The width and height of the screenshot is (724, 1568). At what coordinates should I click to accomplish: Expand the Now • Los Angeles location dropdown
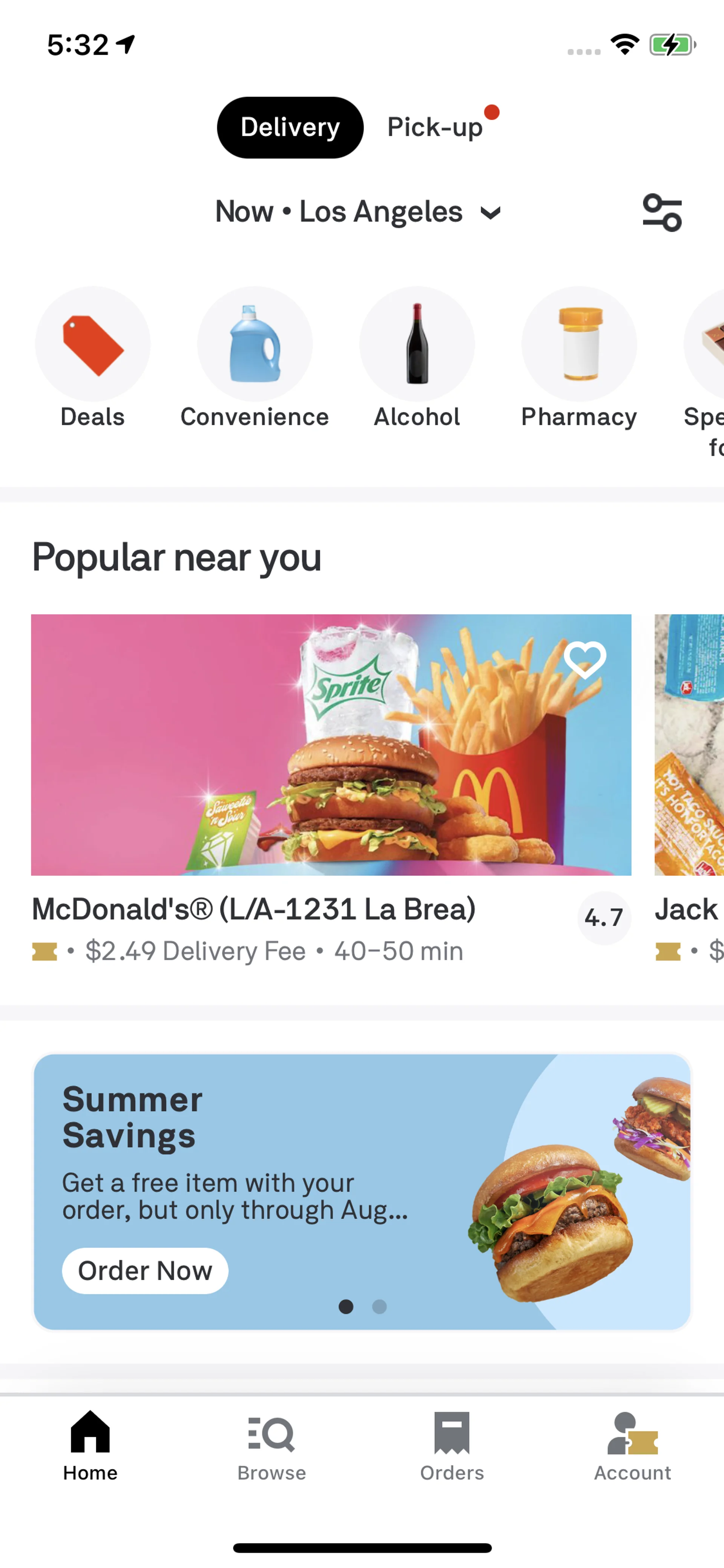click(x=358, y=212)
